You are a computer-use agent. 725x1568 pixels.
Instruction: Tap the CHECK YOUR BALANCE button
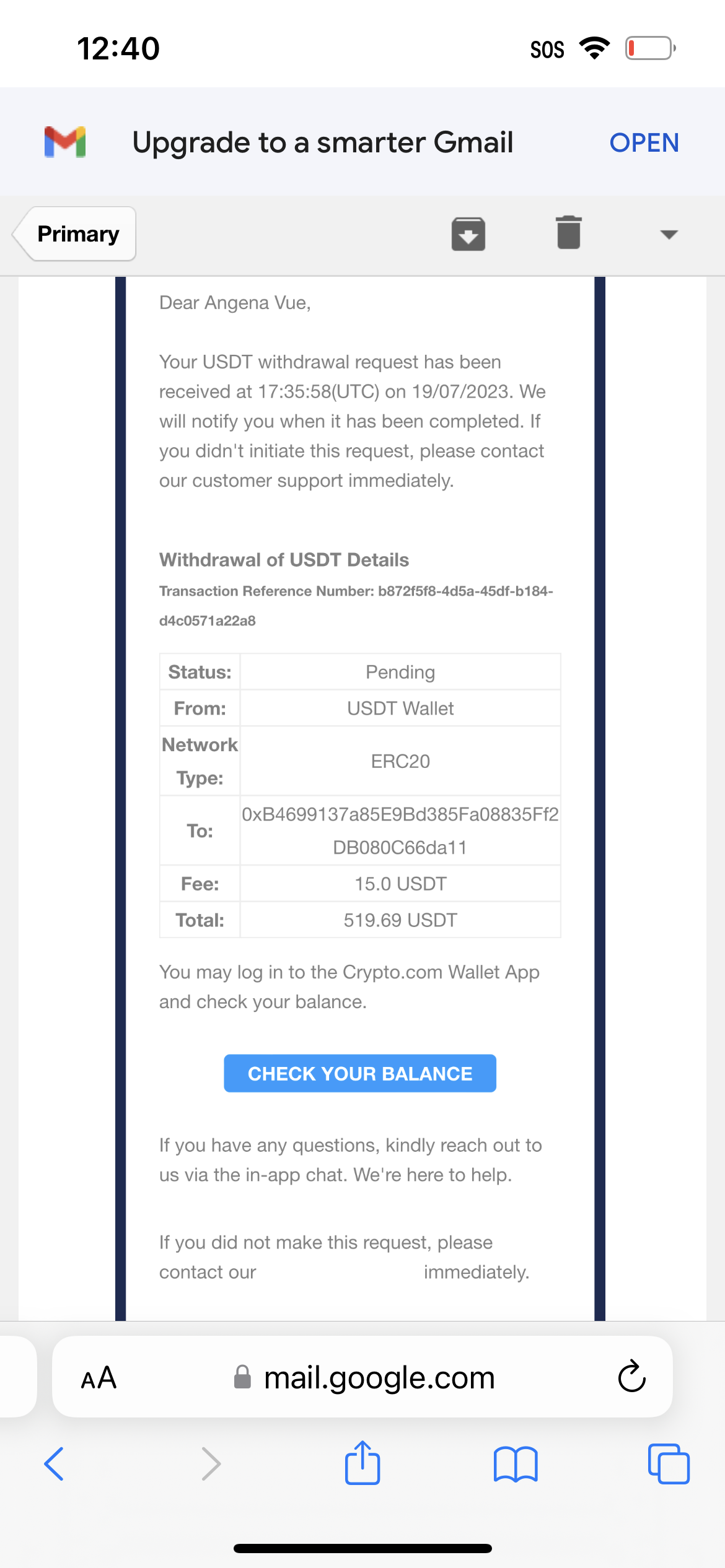coord(359,1073)
